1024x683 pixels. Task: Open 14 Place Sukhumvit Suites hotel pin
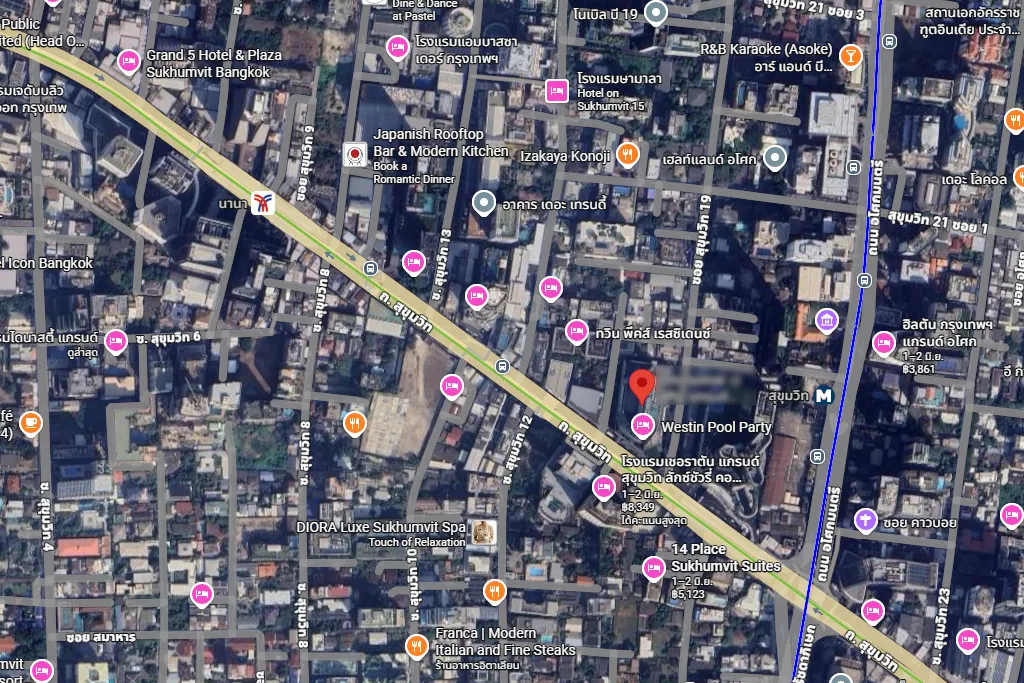click(653, 569)
